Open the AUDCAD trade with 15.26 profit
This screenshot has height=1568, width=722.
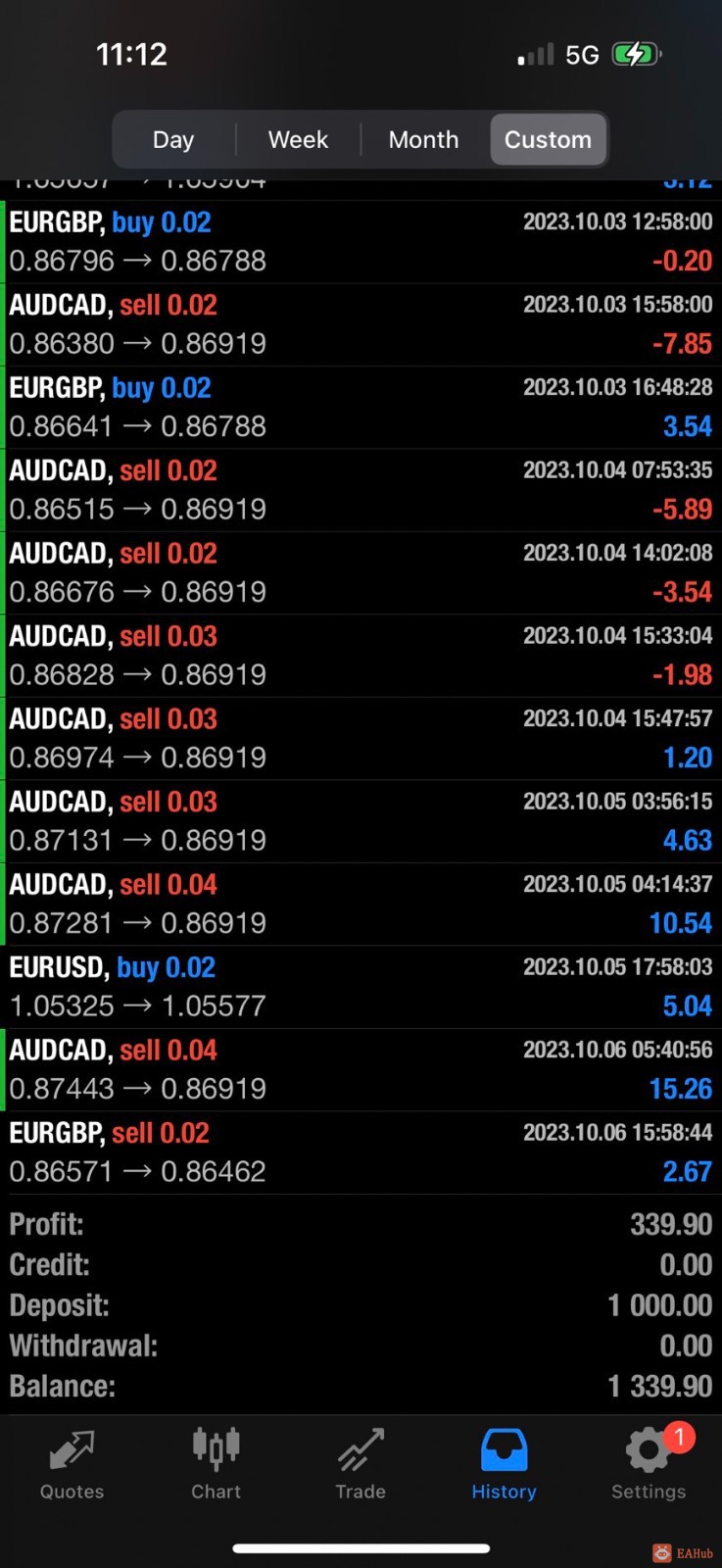[361, 1069]
